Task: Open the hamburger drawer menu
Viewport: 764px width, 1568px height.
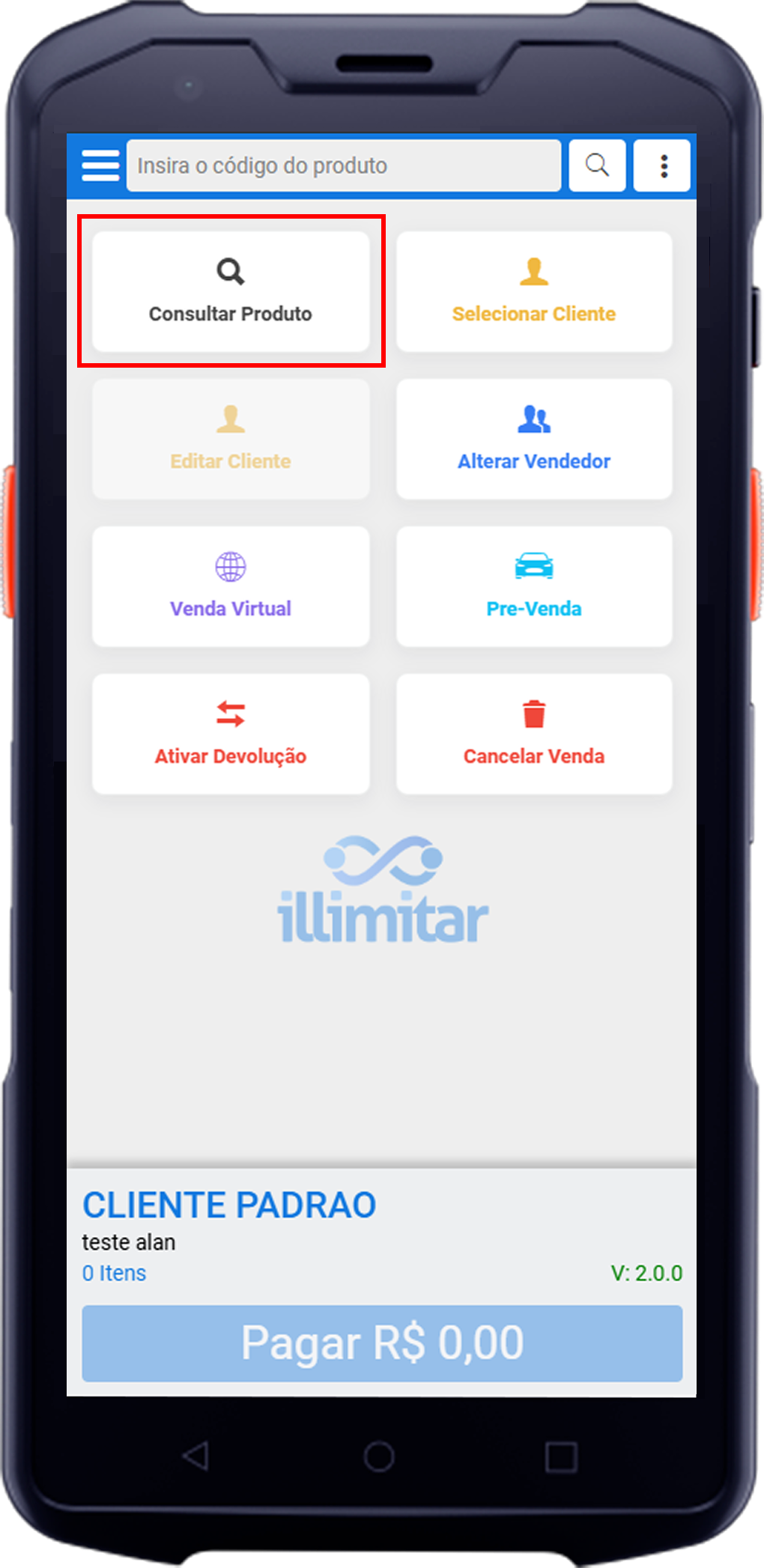Action: click(100, 165)
